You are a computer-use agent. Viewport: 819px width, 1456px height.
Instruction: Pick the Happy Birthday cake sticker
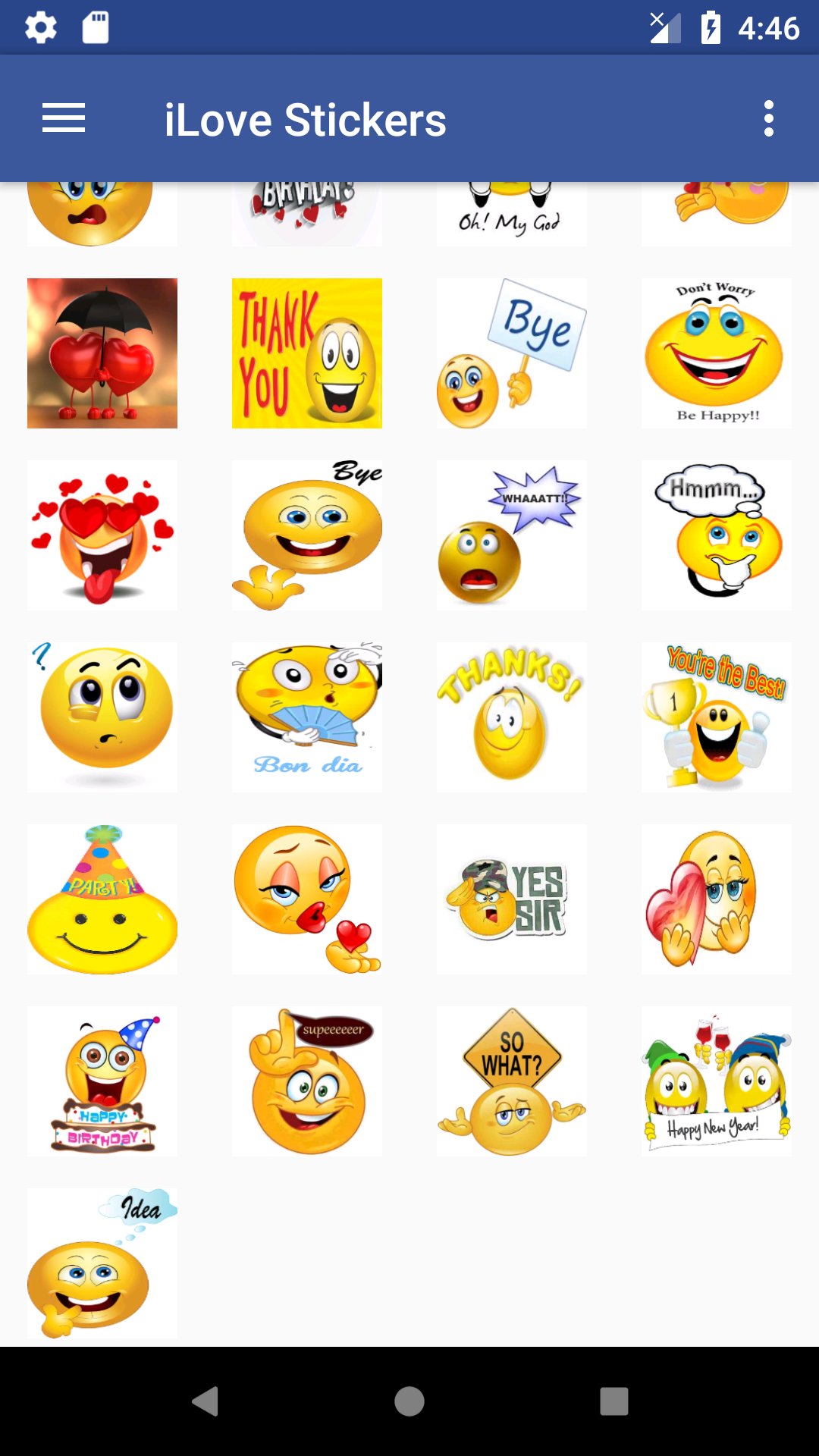click(102, 1081)
